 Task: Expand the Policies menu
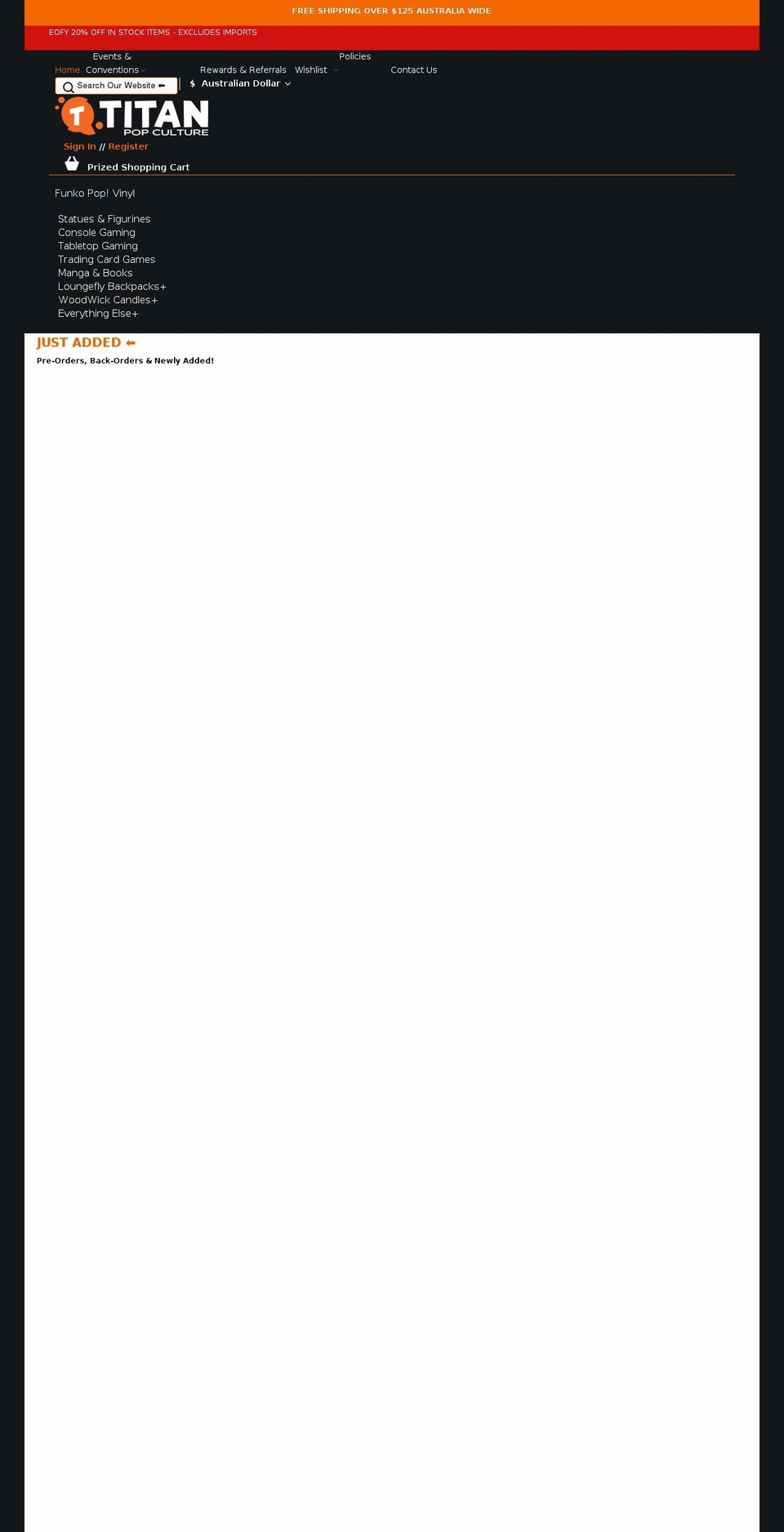[354, 57]
